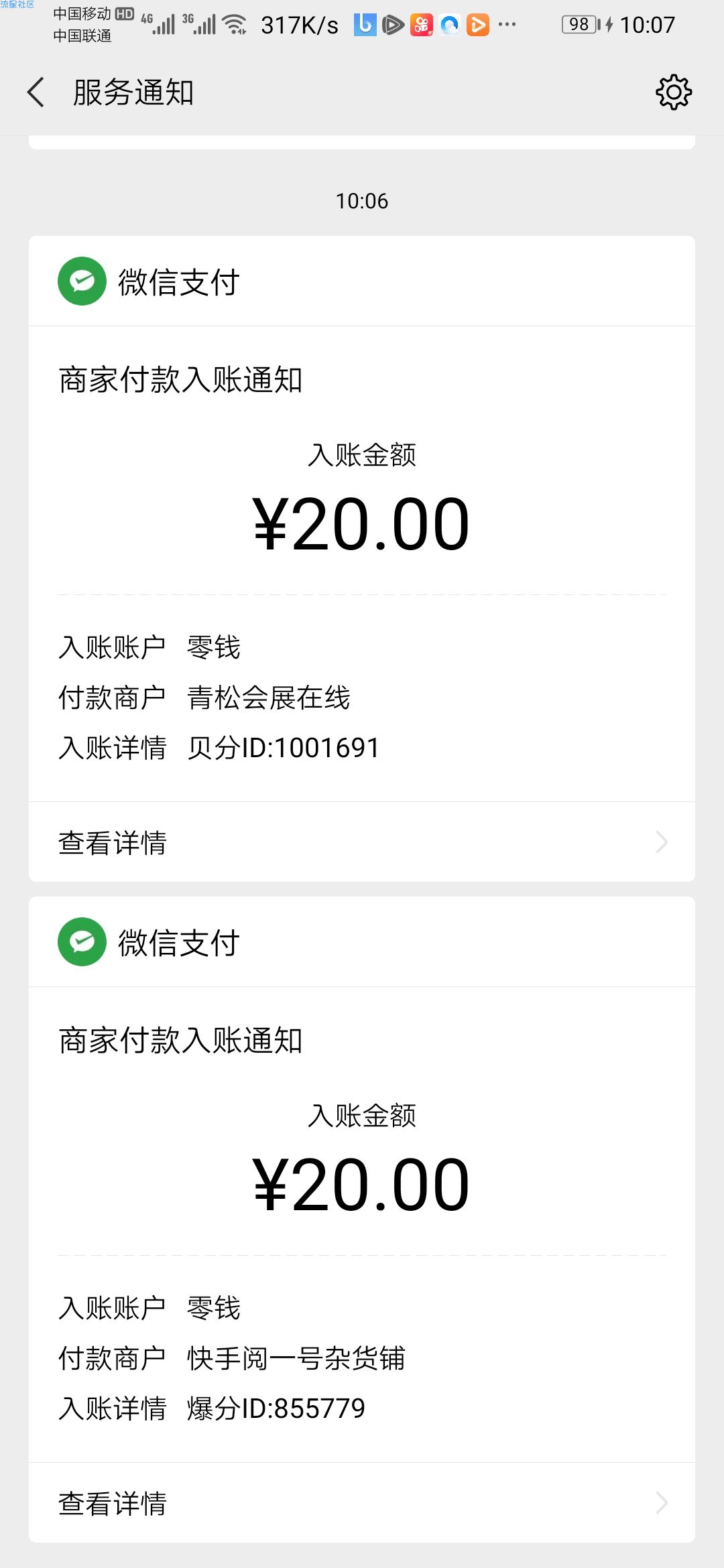Viewport: 724px width, 1568px height.
Task: Open 微信支付 header on 青松会展在线 card
Action: [362, 281]
